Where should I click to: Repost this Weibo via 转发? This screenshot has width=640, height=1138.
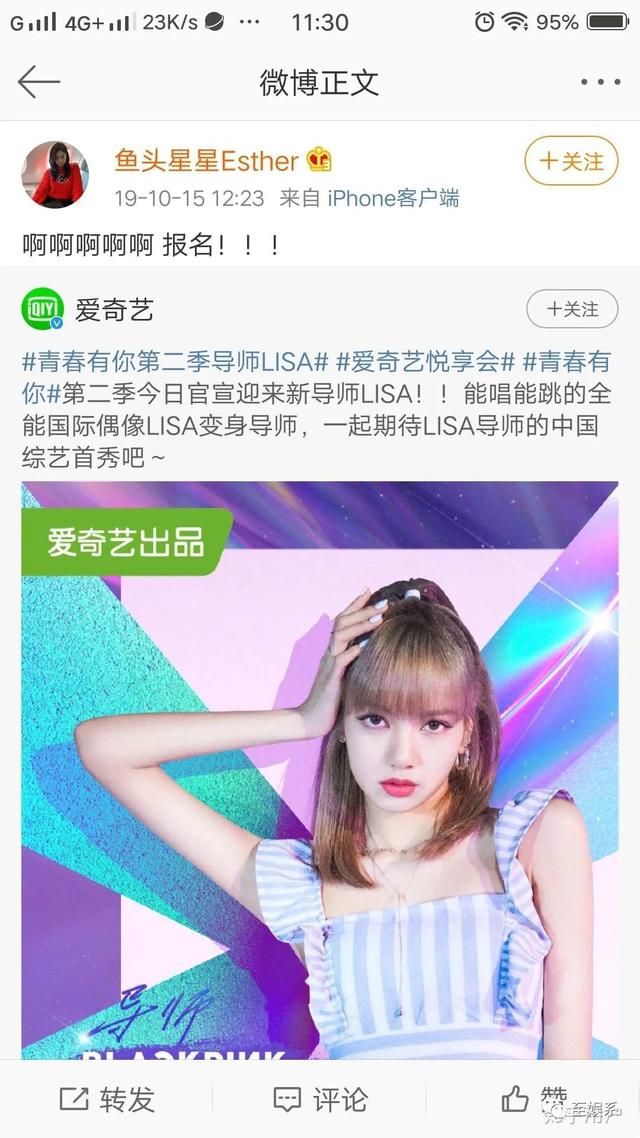tap(107, 1100)
